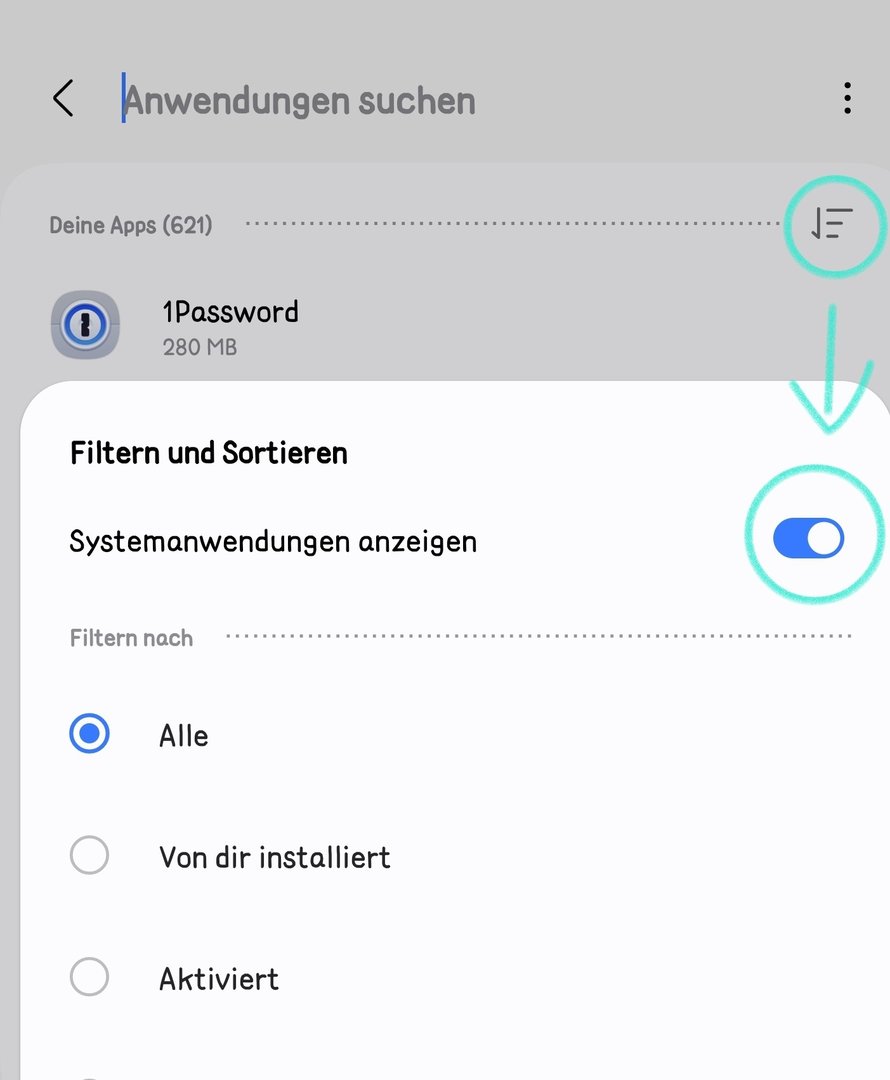Screen dimensions: 890x1080
Task: Choose the Von dir installiert filter
Action: [89, 857]
